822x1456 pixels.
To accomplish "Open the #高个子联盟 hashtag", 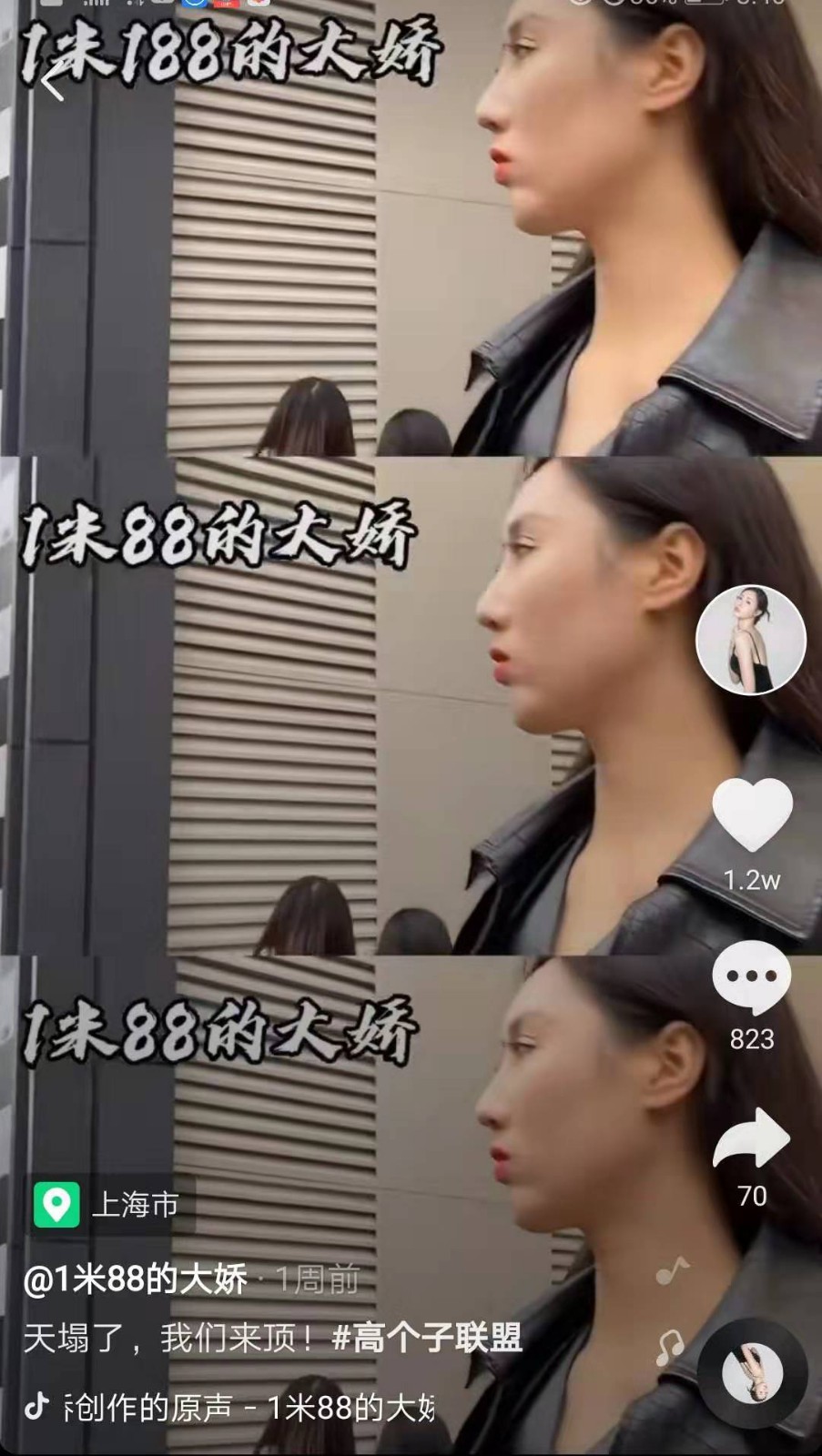I will (x=427, y=1338).
